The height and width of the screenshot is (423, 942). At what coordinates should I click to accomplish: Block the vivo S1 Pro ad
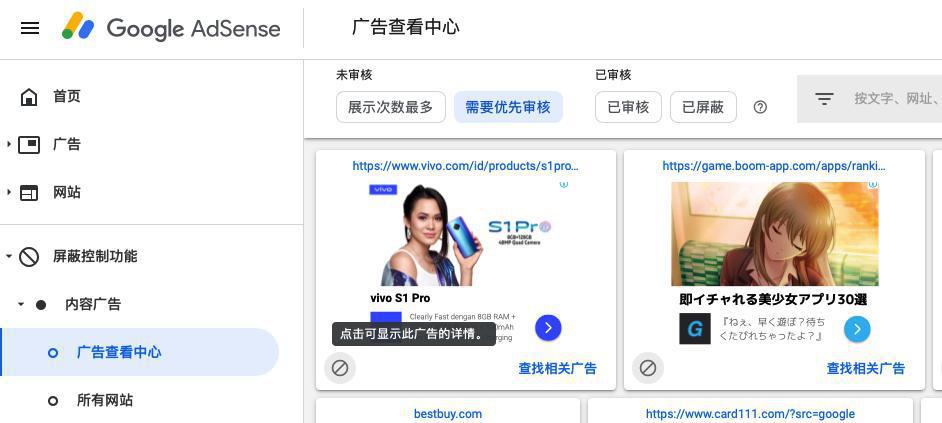340,368
